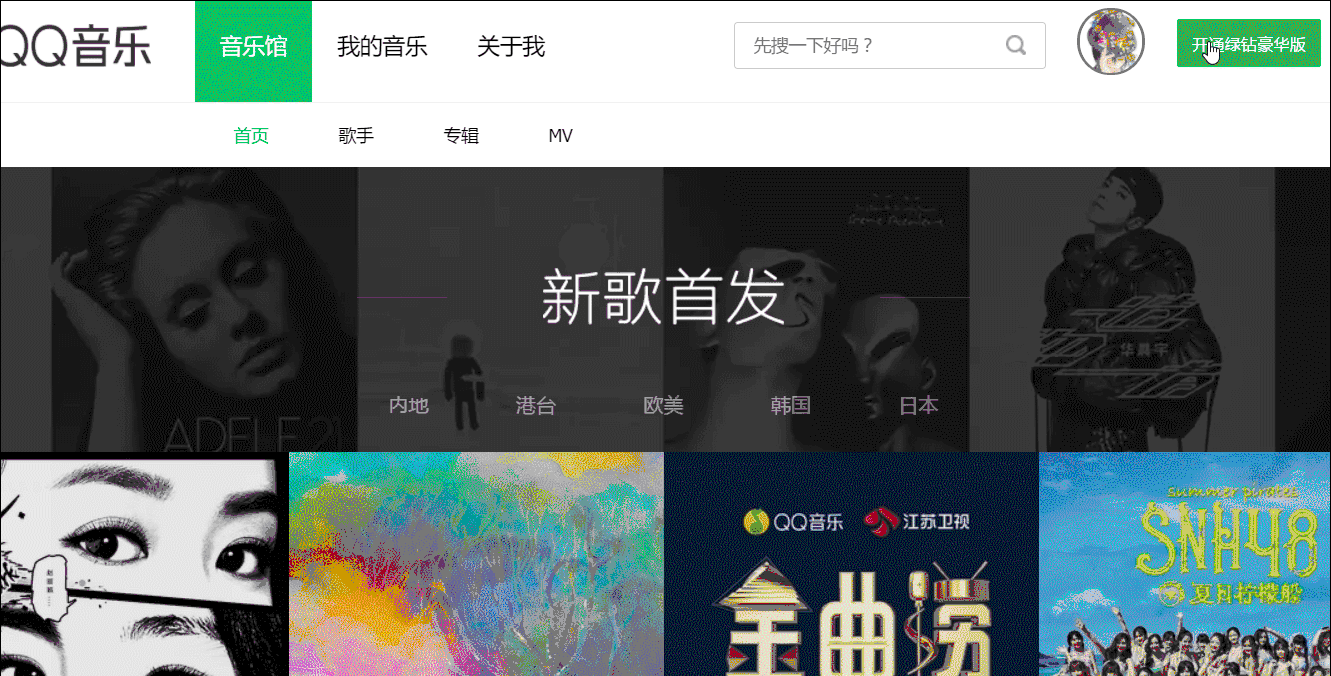This screenshot has height=676, width=1331.
Task: Tap the 开通绿钻豪华版 button
Action: [x=1248, y=44]
